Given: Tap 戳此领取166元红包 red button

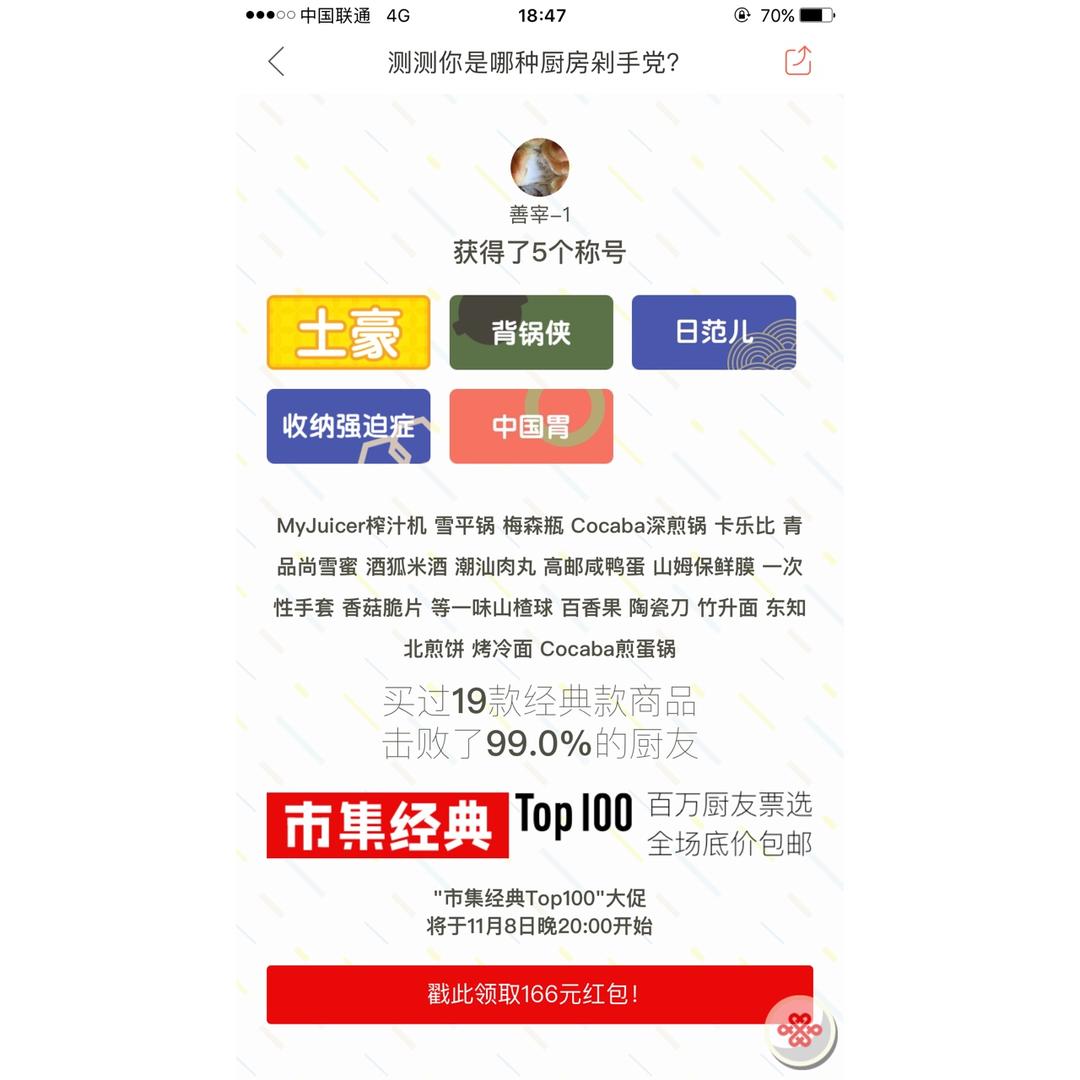Looking at the screenshot, I should (539, 994).
